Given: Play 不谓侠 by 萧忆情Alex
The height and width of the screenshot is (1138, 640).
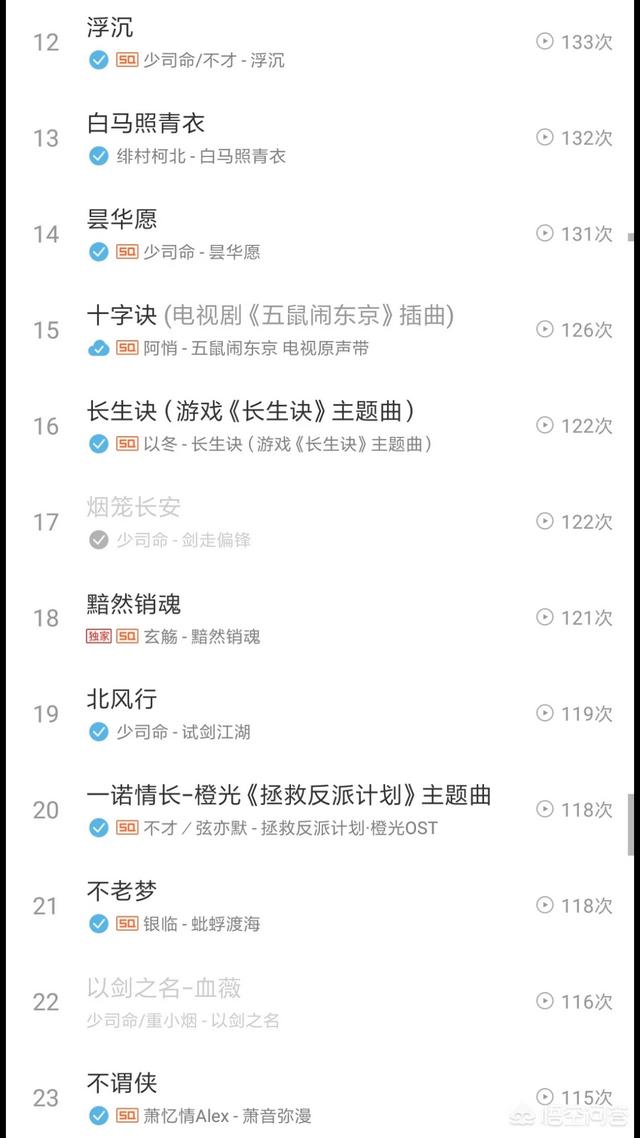Looking at the screenshot, I should [x=319, y=1097].
